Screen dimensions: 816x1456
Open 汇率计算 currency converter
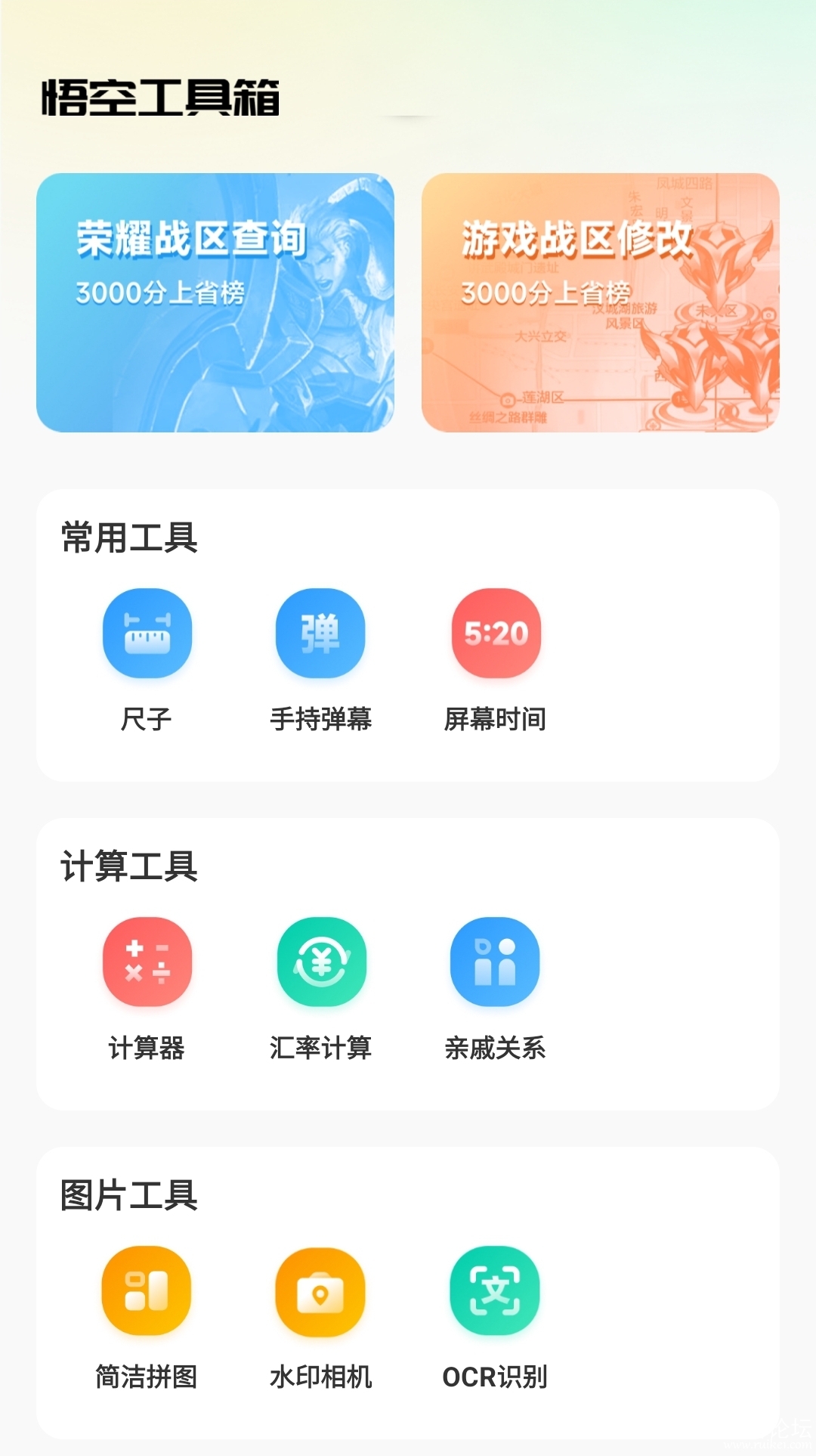coord(321,962)
